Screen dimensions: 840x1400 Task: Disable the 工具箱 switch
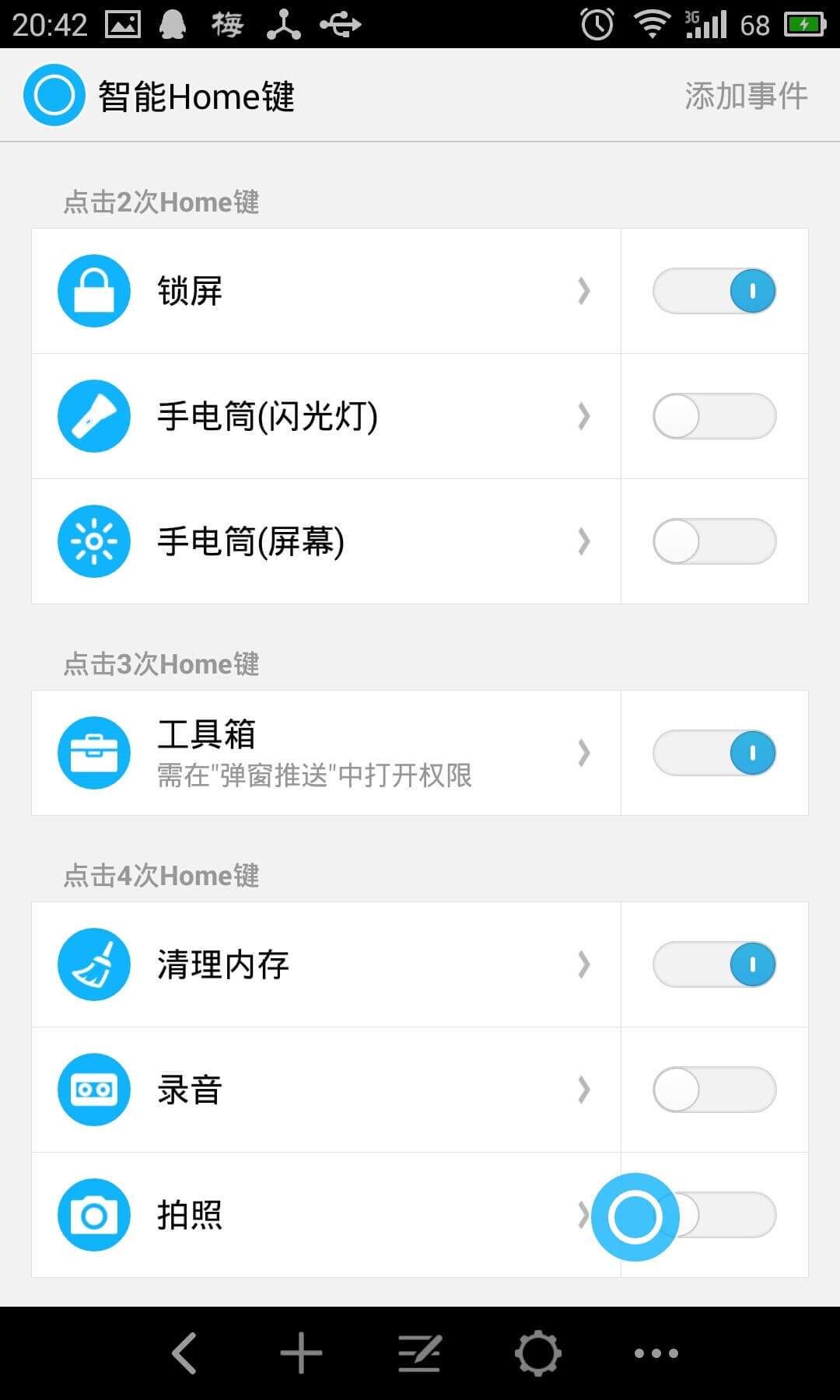point(714,753)
